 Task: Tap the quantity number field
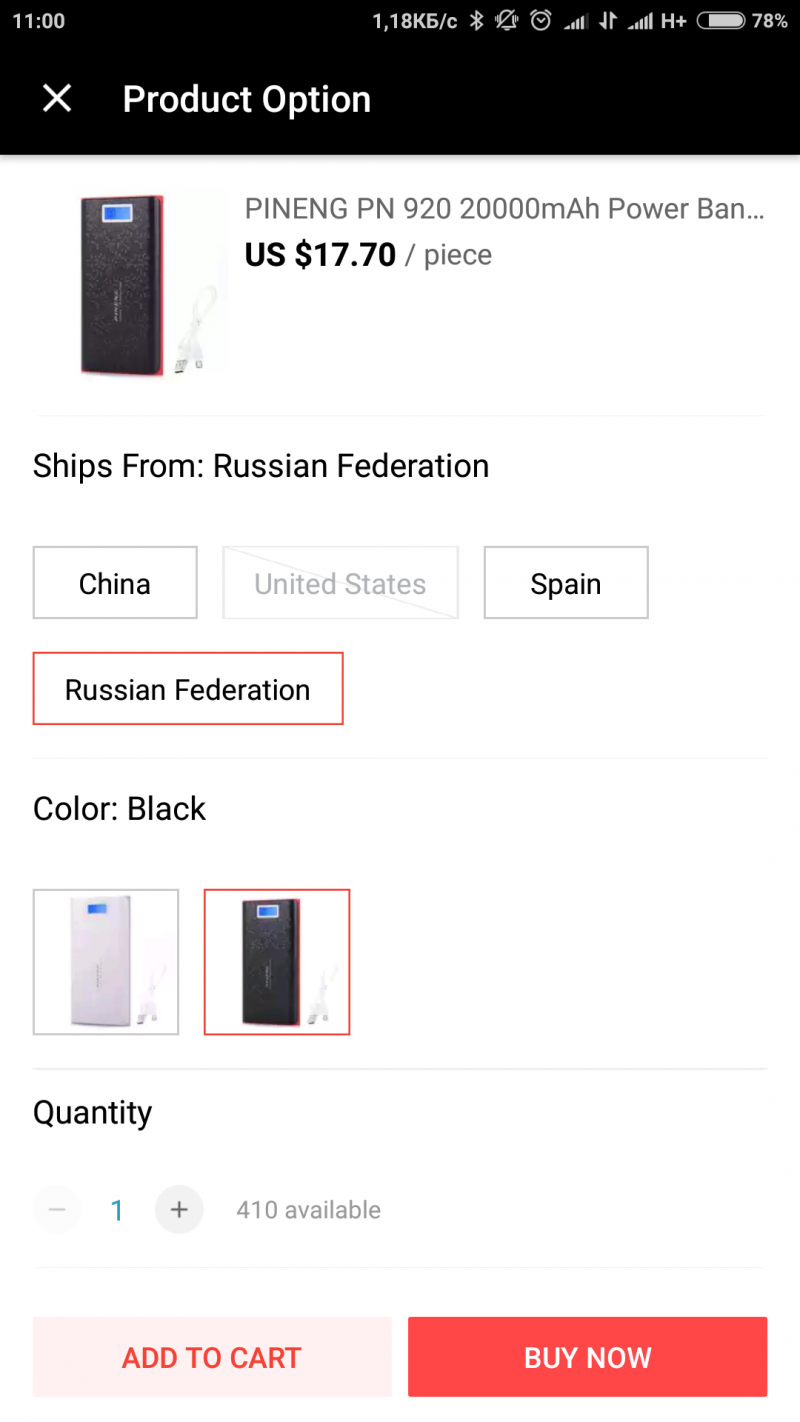117,1211
